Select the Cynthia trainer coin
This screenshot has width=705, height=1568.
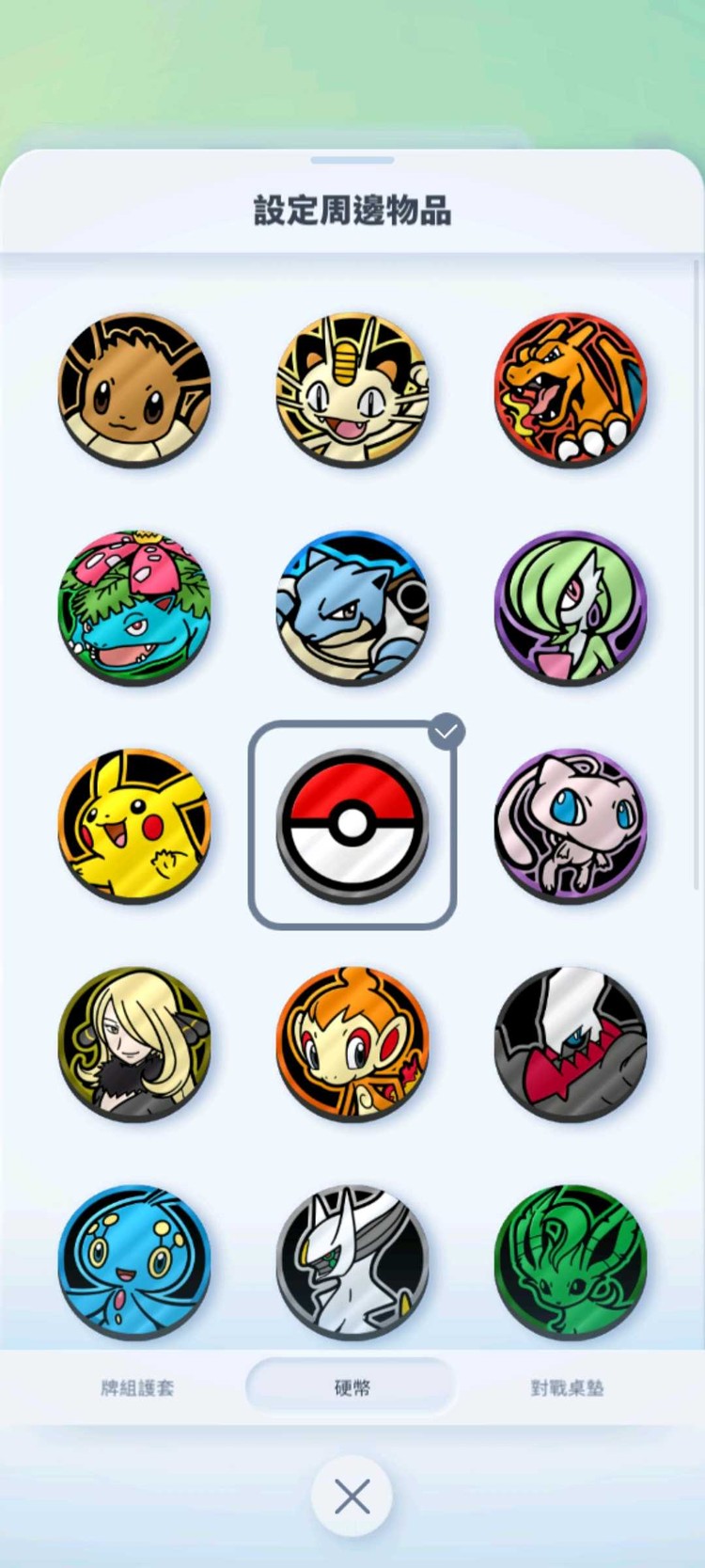(134, 1043)
